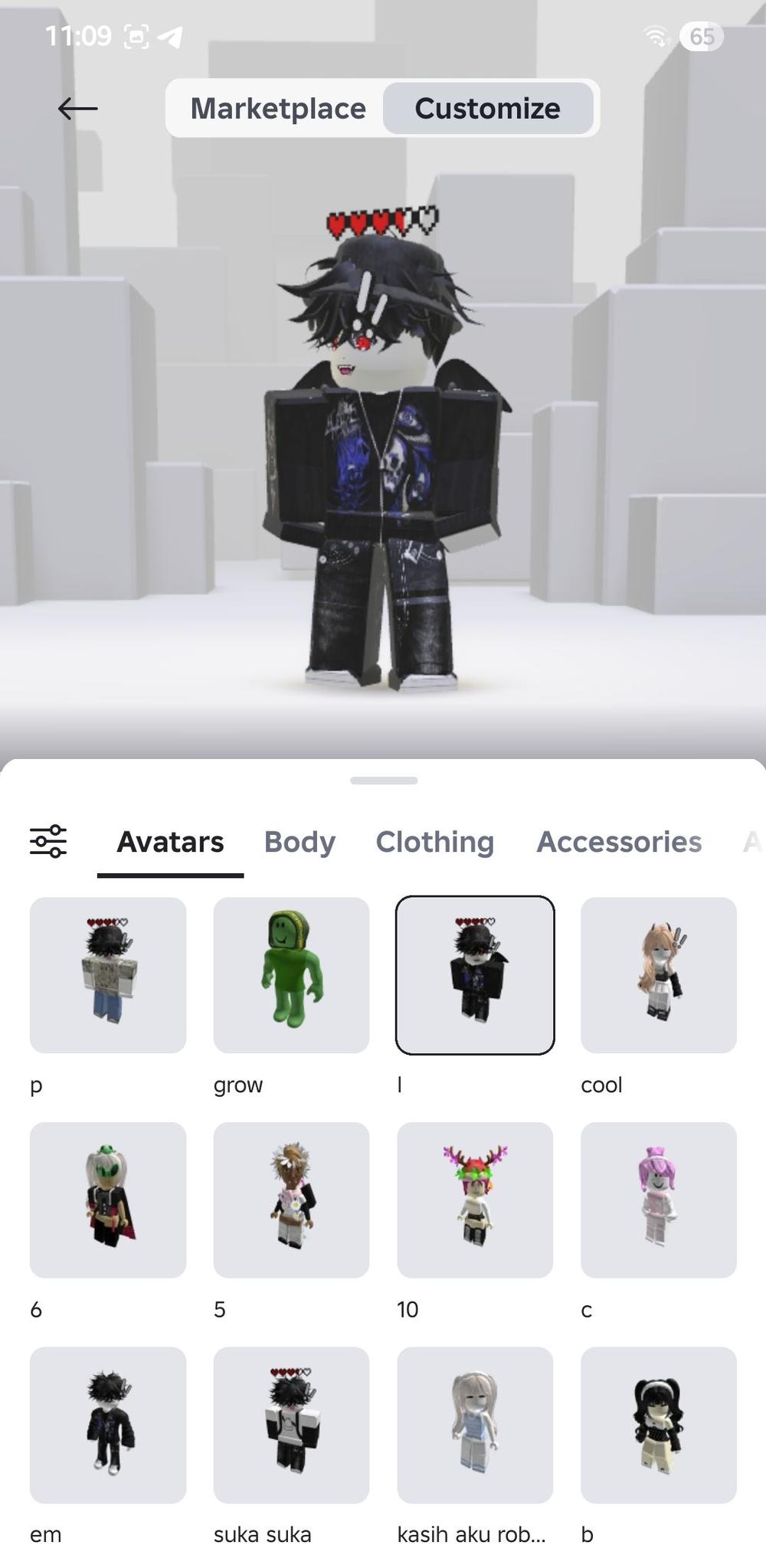Choose the antler avatar named 10
This screenshot has height=1568, width=766.
coord(475,1200)
